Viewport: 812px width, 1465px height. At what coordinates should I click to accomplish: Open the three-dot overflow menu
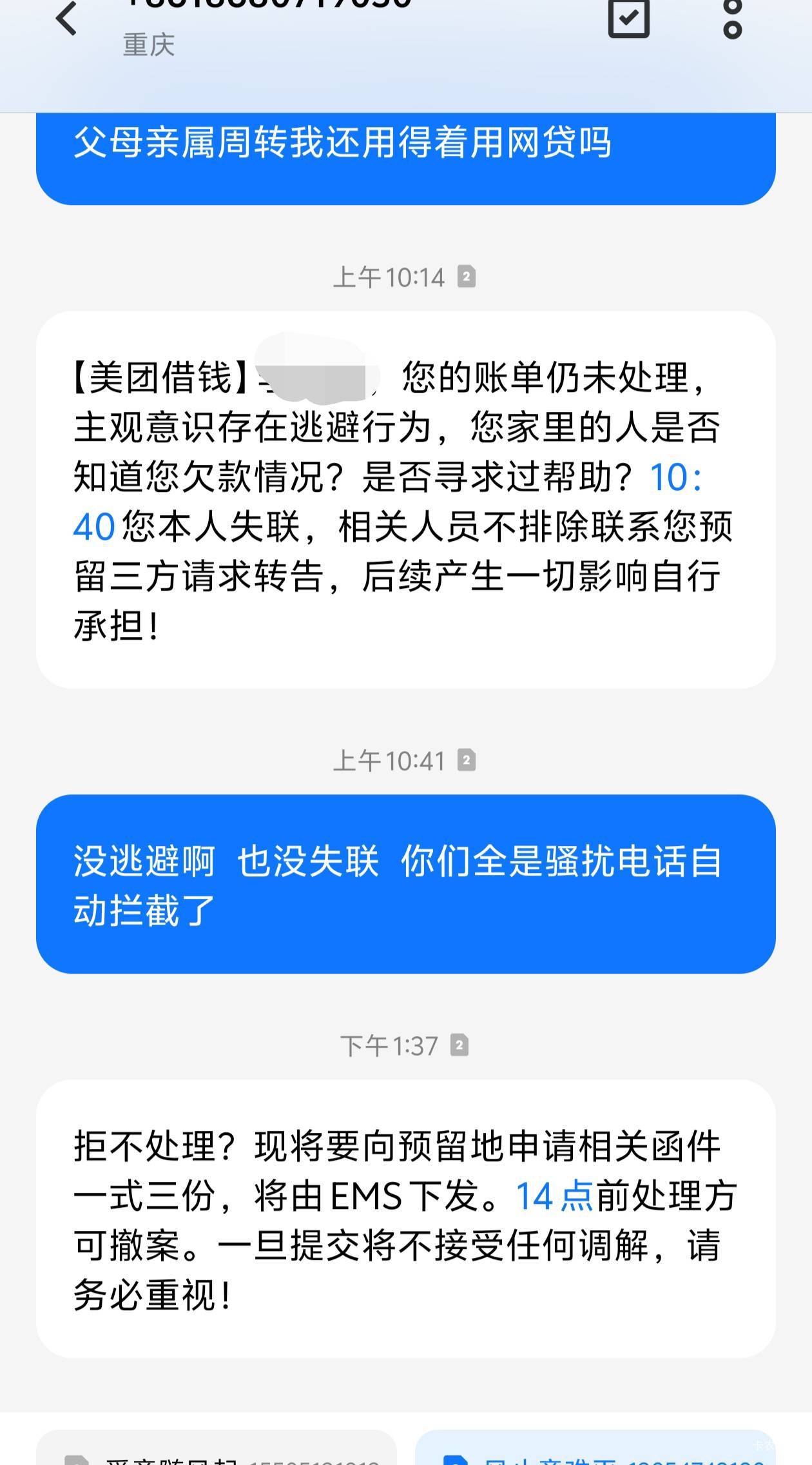(732, 19)
